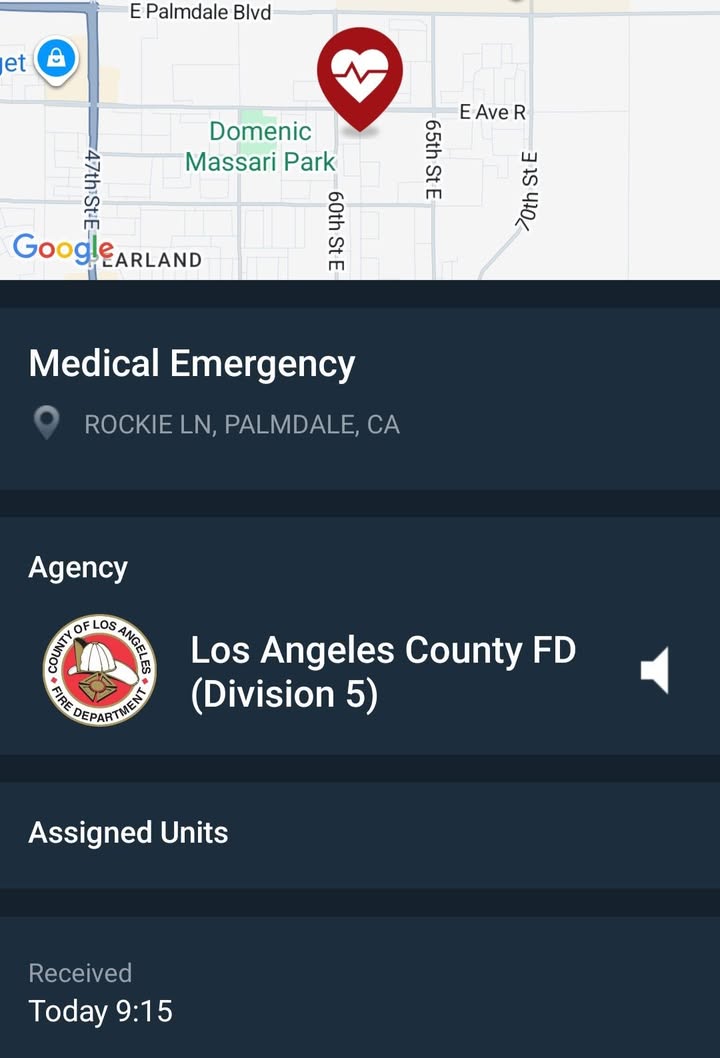The width and height of the screenshot is (720, 1058).
Task: Play the Los Angeles County FD audio feed
Action: [655, 670]
